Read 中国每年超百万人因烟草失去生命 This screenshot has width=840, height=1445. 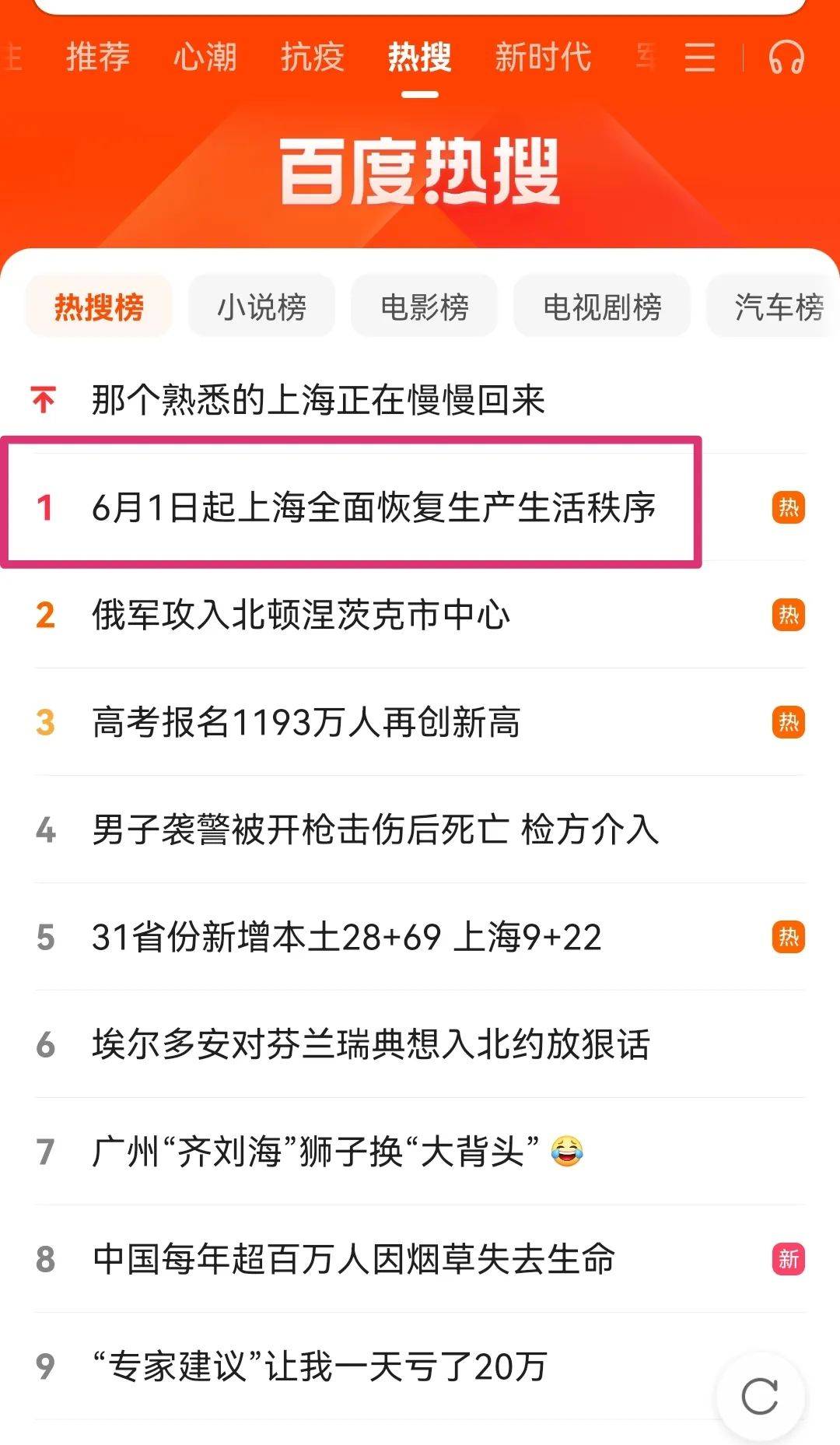pyautogui.click(x=354, y=1259)
